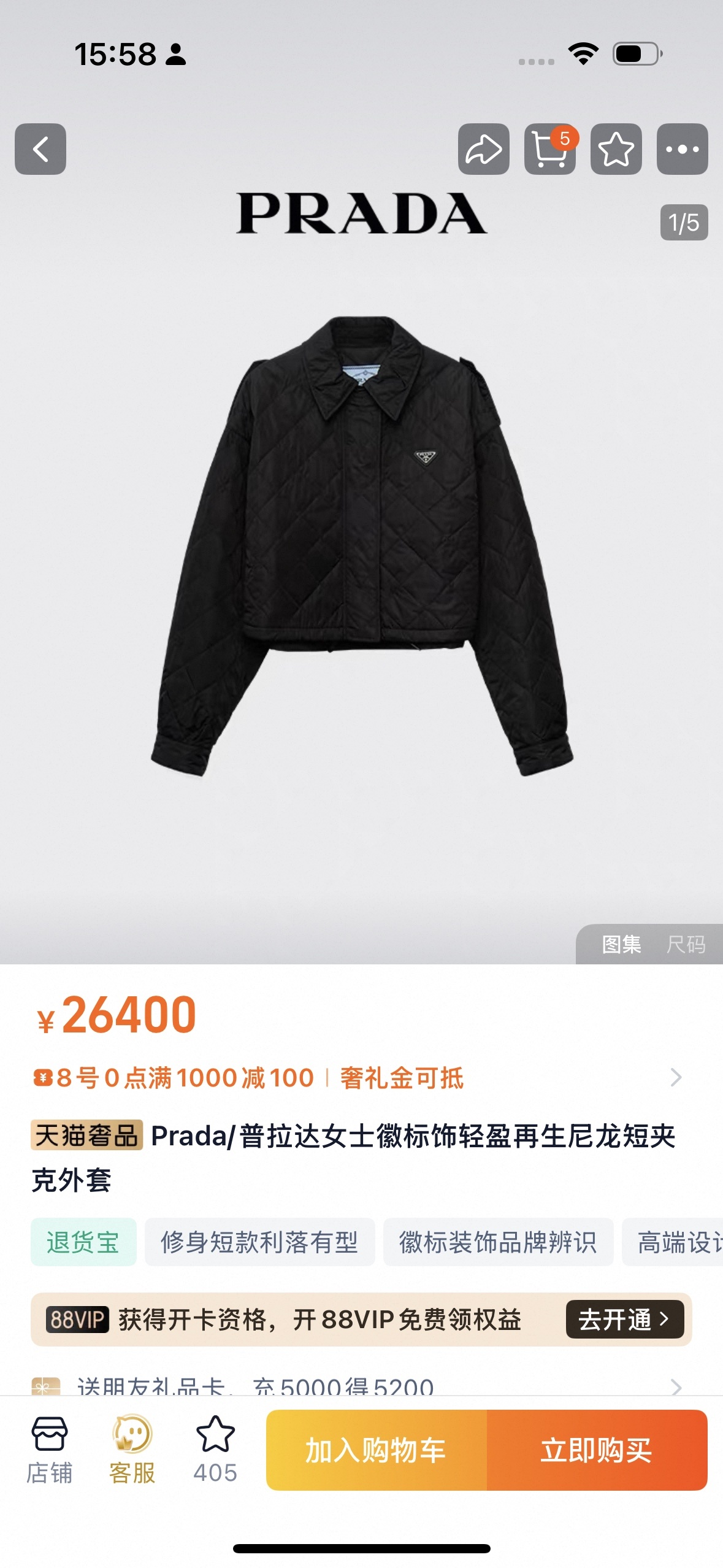Contact 客服 customer service
The height and width of the screenshot is (1568, 723).
click(x=132, y=1449)
